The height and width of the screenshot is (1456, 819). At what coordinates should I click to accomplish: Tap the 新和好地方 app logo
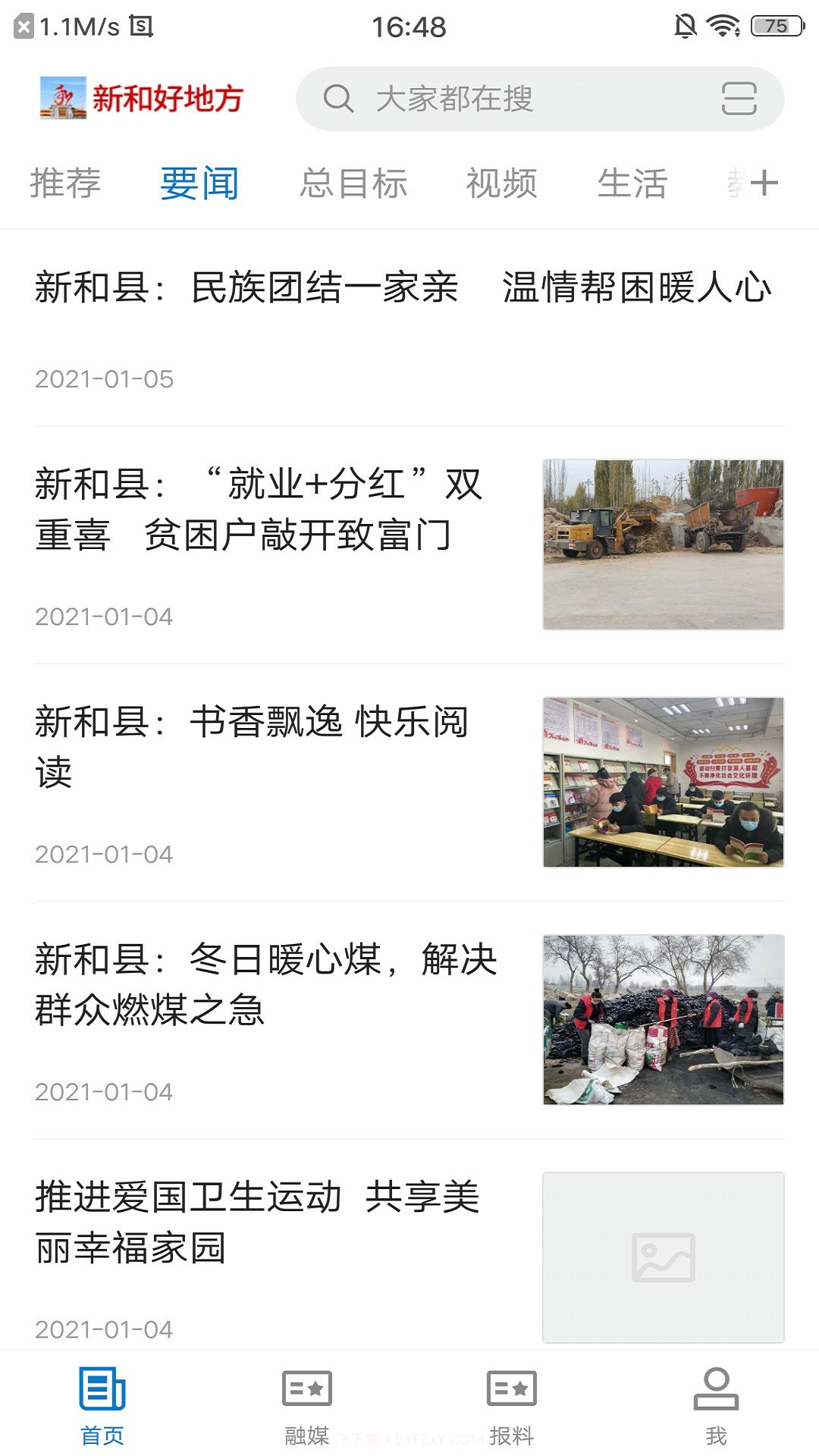[x=144, y=97]
